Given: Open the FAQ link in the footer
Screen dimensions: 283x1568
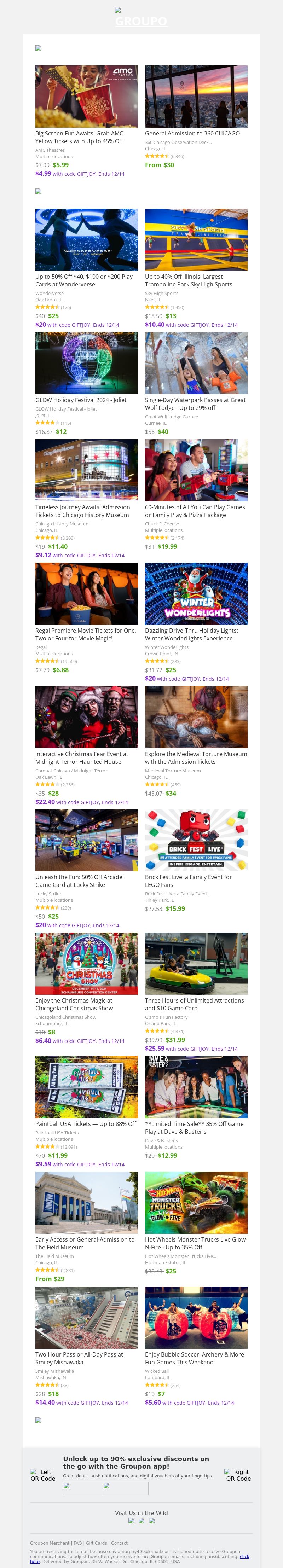Looking at the screenshot, I should point(78,1543).
